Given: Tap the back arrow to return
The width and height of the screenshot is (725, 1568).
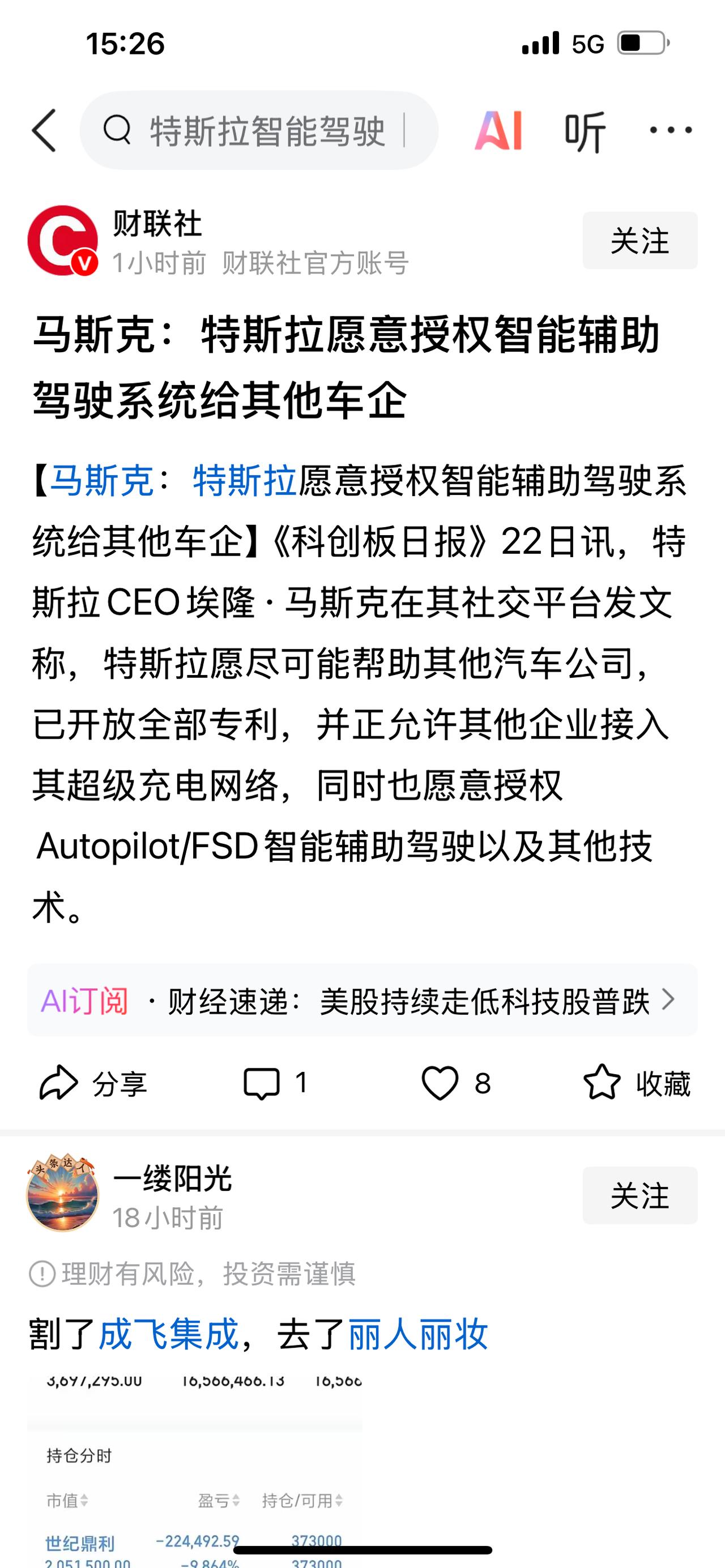Looking at the screenshot, I should [43, 130].
